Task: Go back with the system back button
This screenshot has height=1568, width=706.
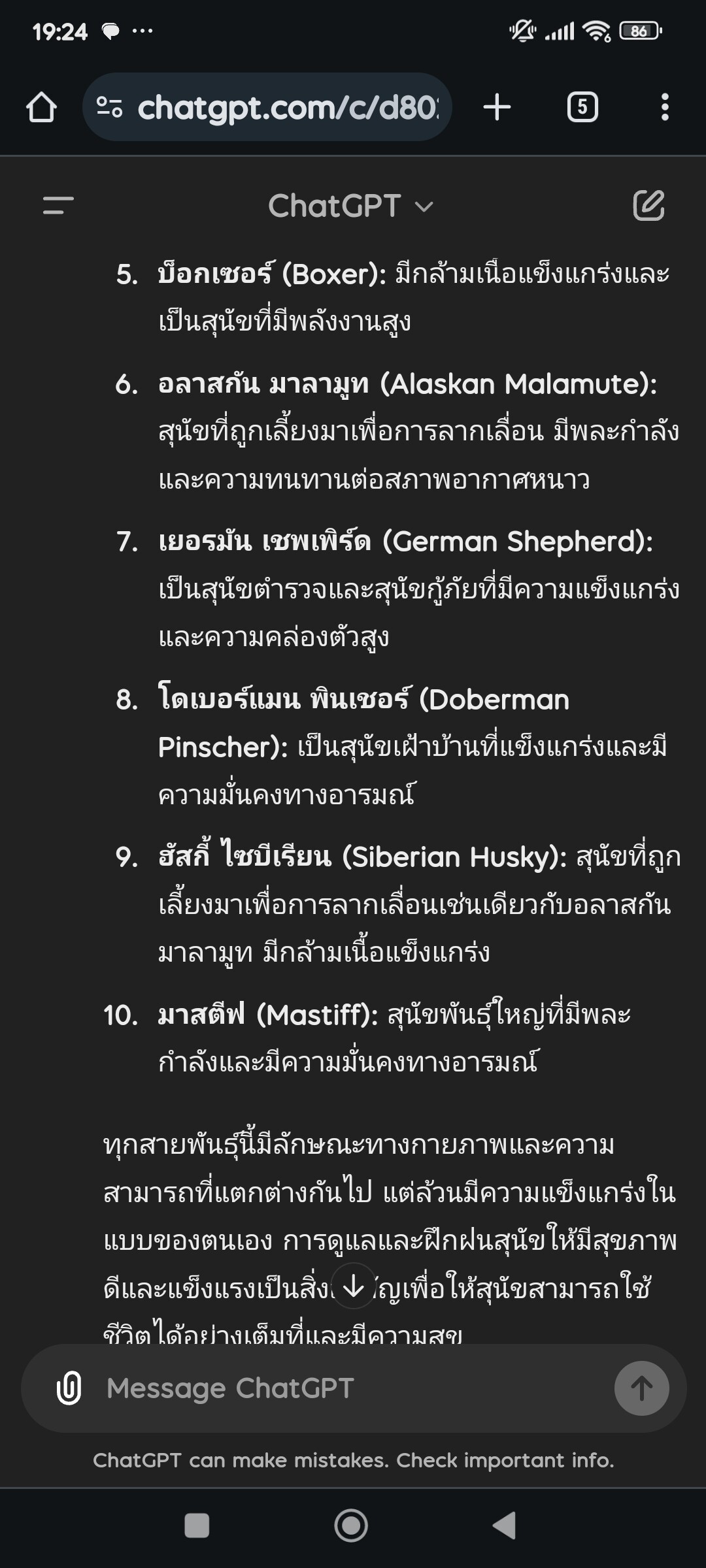Action: pyautogui.click(x=505, y=1526)
